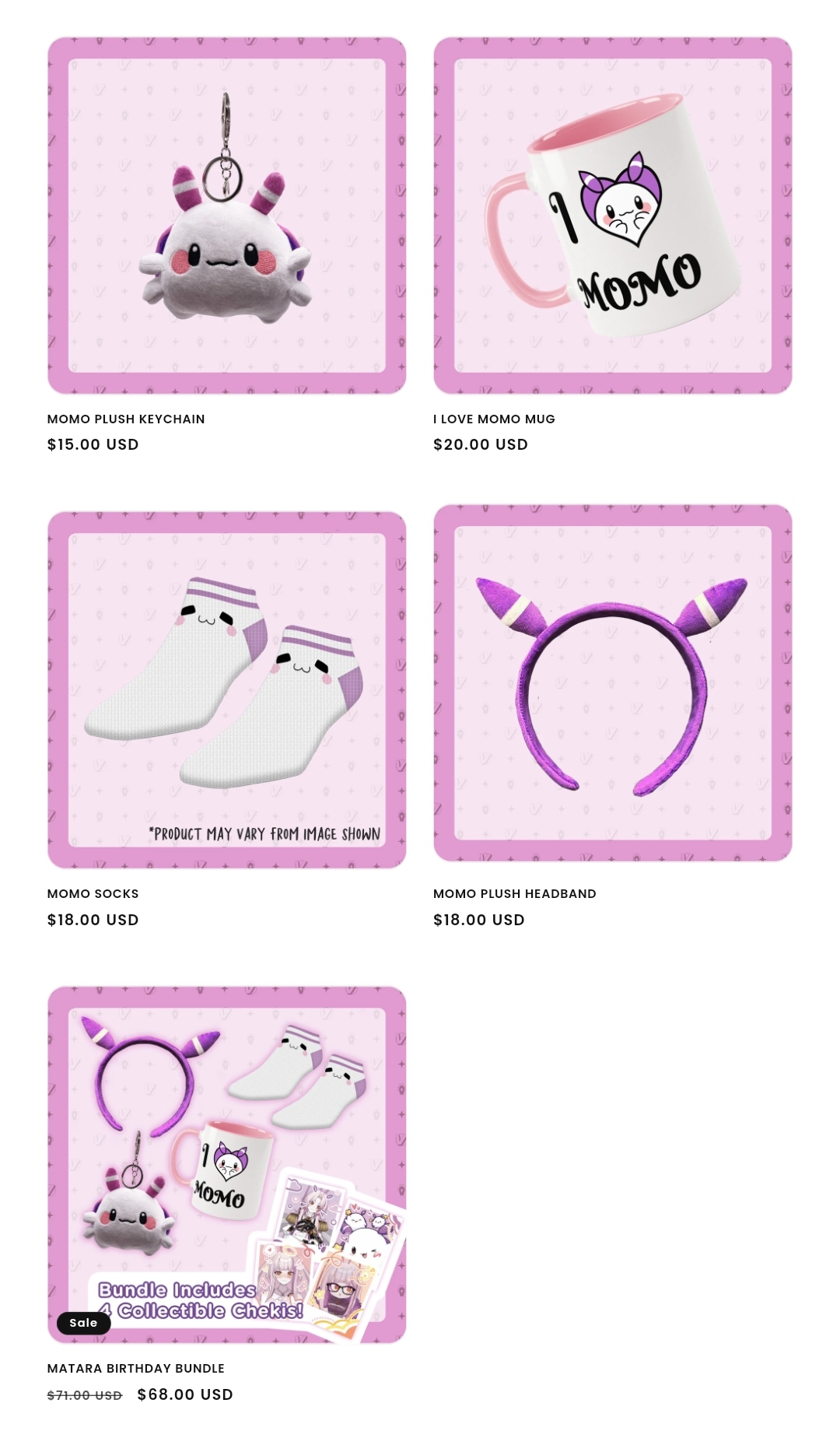Screen dimensions: 840x1431
Task: Open the Momo Plush Keychain product image
Action: [x=226, y=216]
